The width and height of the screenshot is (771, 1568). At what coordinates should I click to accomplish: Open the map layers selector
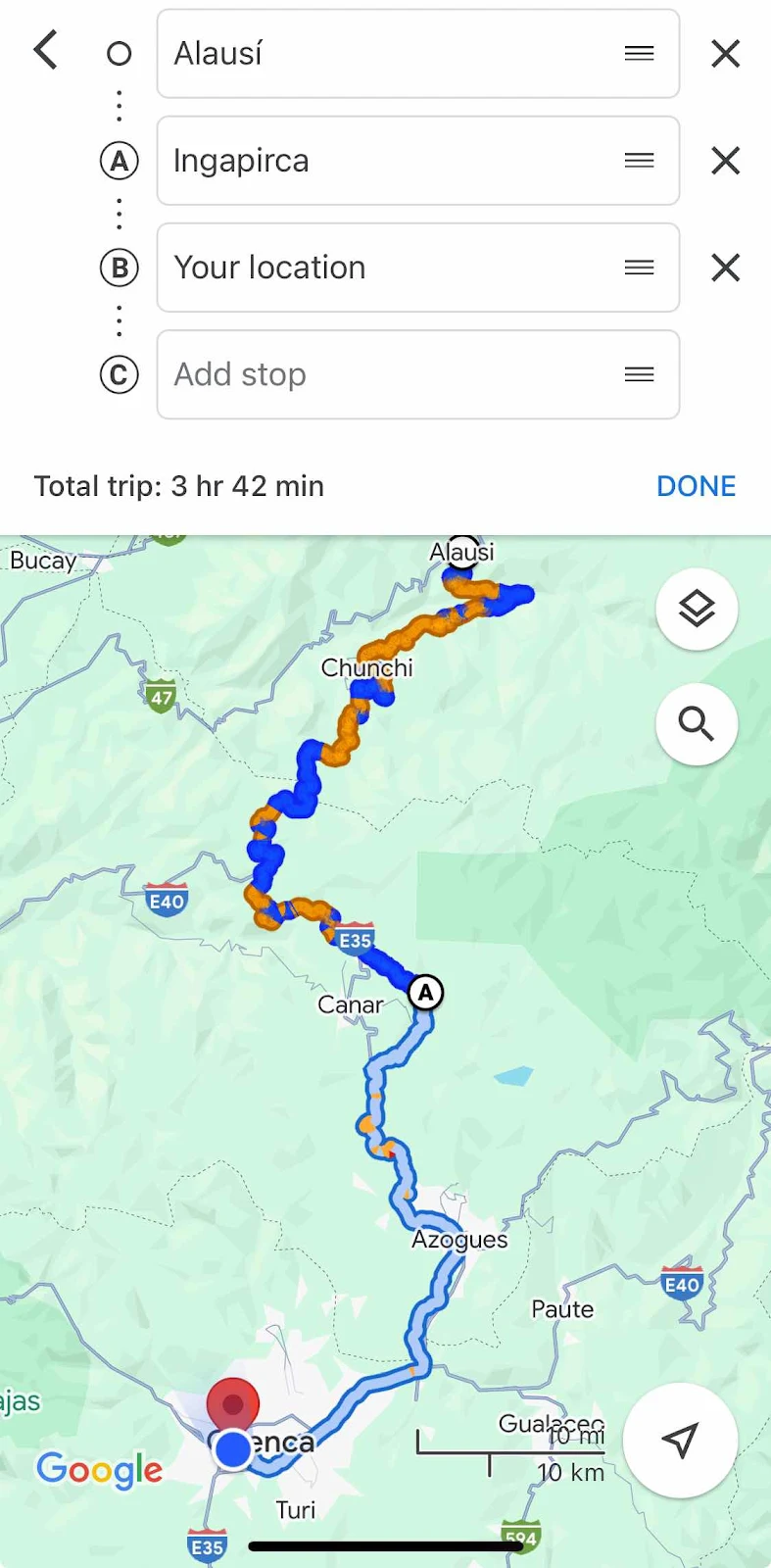697,610
